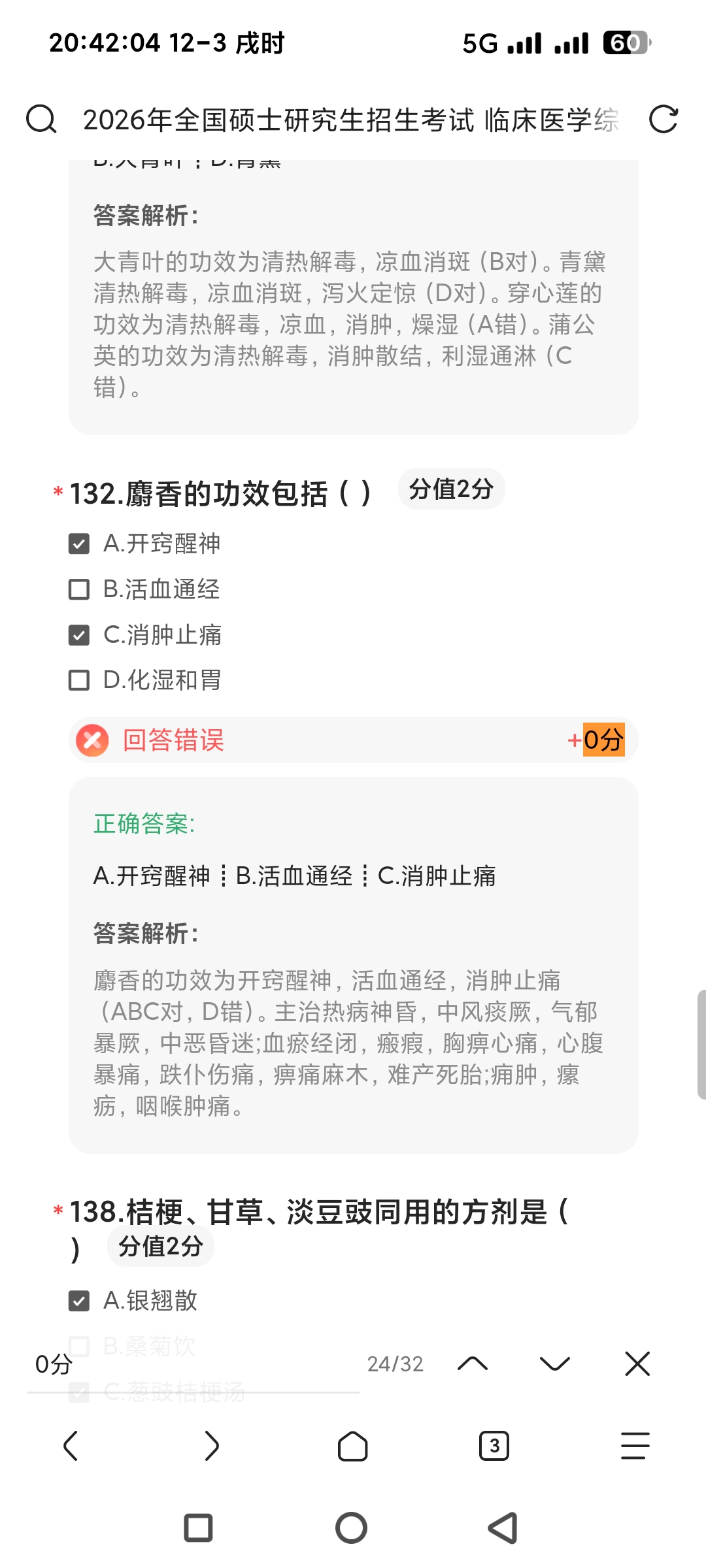706x1568 pixels.
Task: Jump to next find-in-page match
Action: click(555, 1364)
